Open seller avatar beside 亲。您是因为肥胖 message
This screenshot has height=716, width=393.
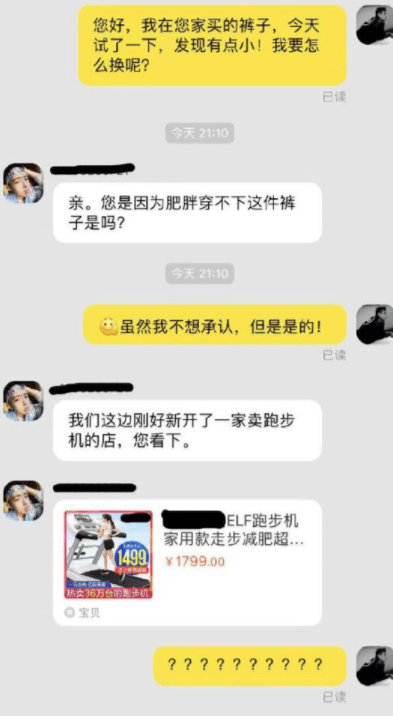[x=24, y=184]
